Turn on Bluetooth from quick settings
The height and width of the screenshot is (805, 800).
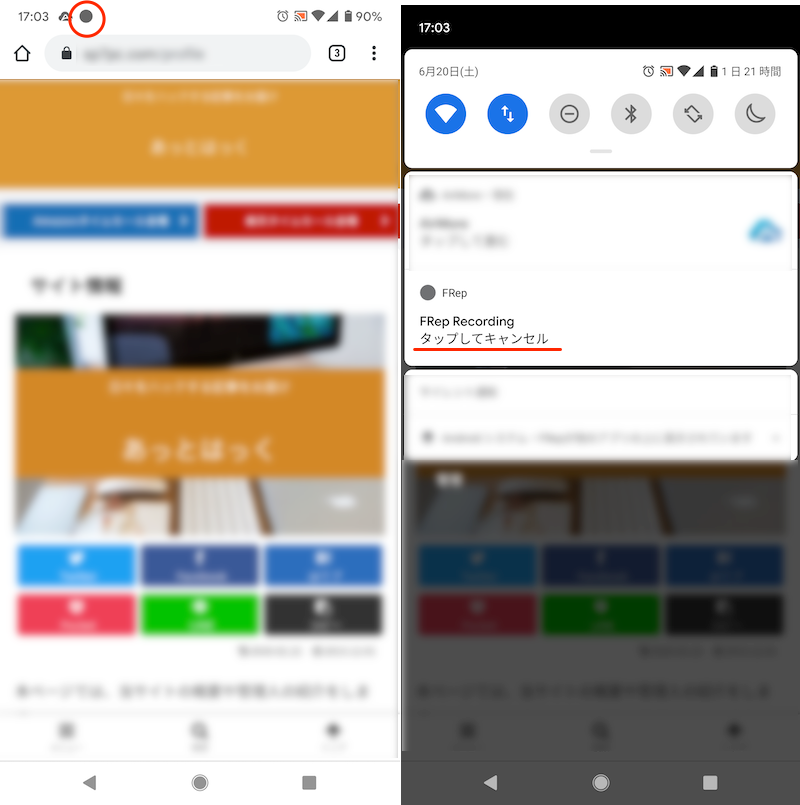click(631, 114)
